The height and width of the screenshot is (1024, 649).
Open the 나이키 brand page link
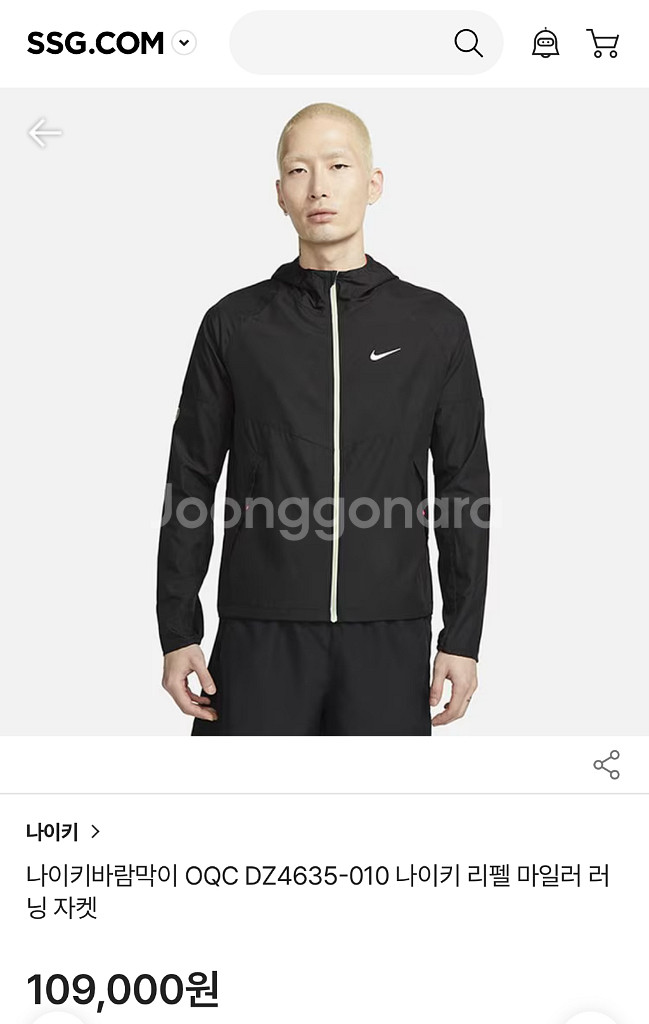click(x=64, y=831)
